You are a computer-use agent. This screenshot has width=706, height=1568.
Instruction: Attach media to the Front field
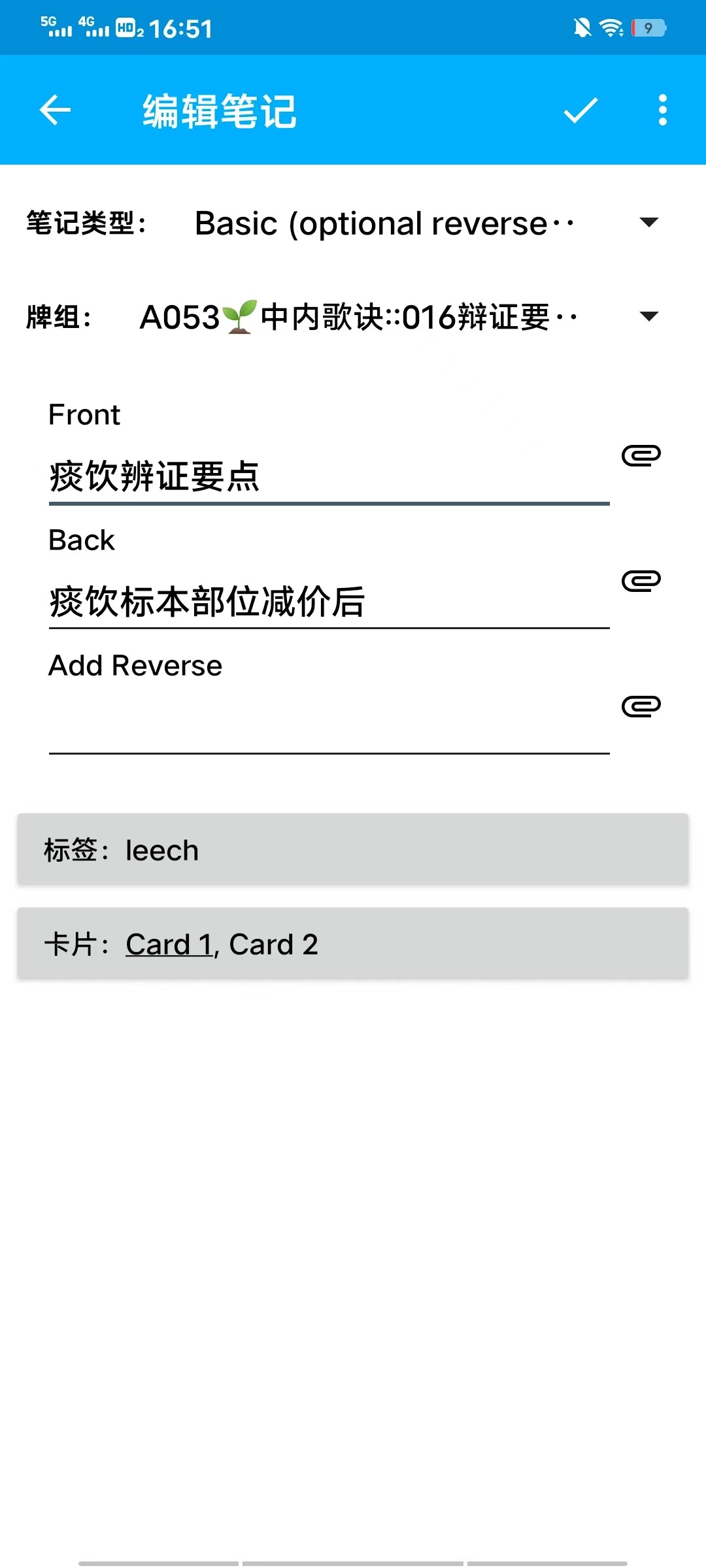pyautogui.click(x=641, y=455)
